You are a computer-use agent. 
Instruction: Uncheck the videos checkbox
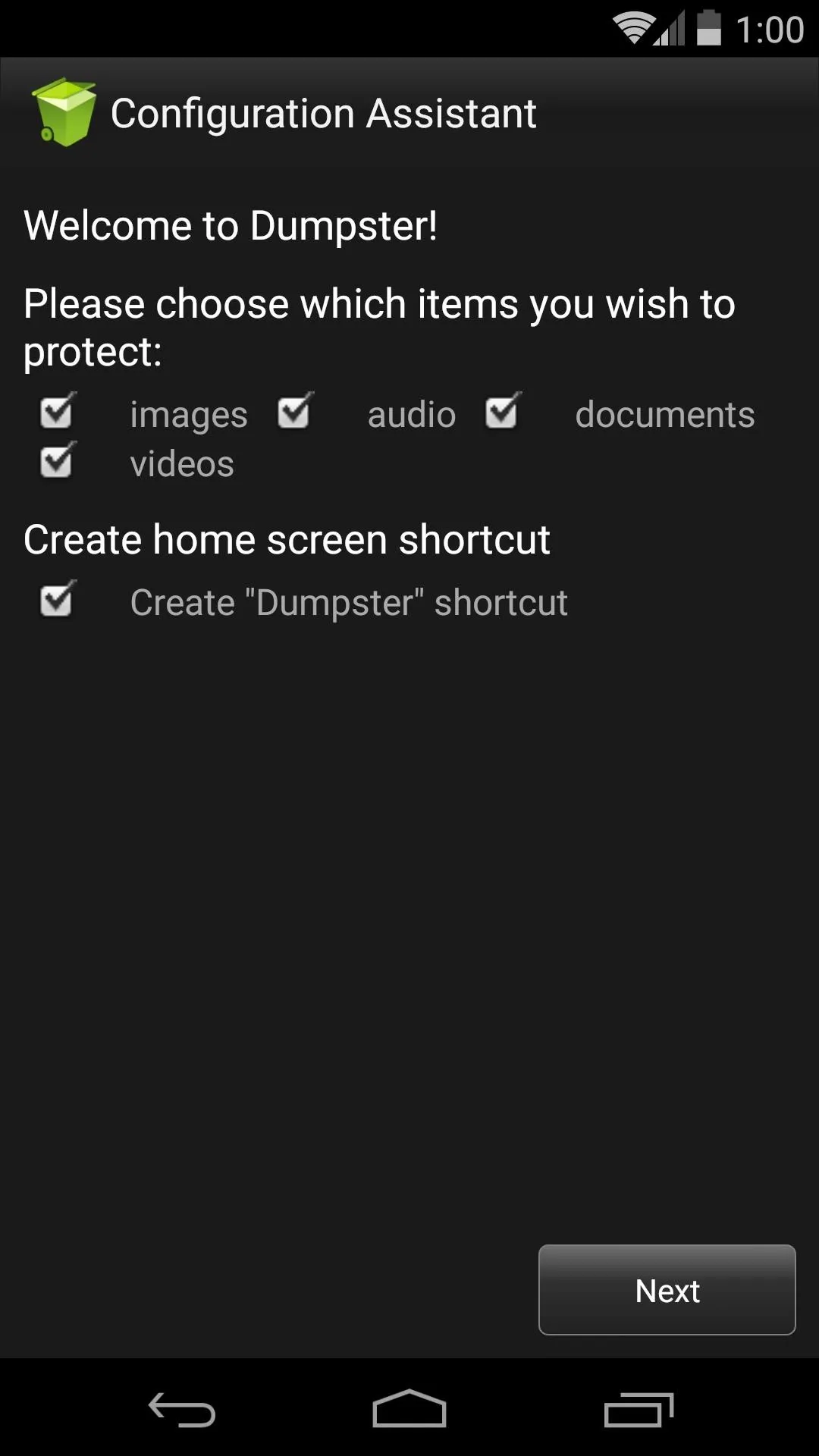57,462
